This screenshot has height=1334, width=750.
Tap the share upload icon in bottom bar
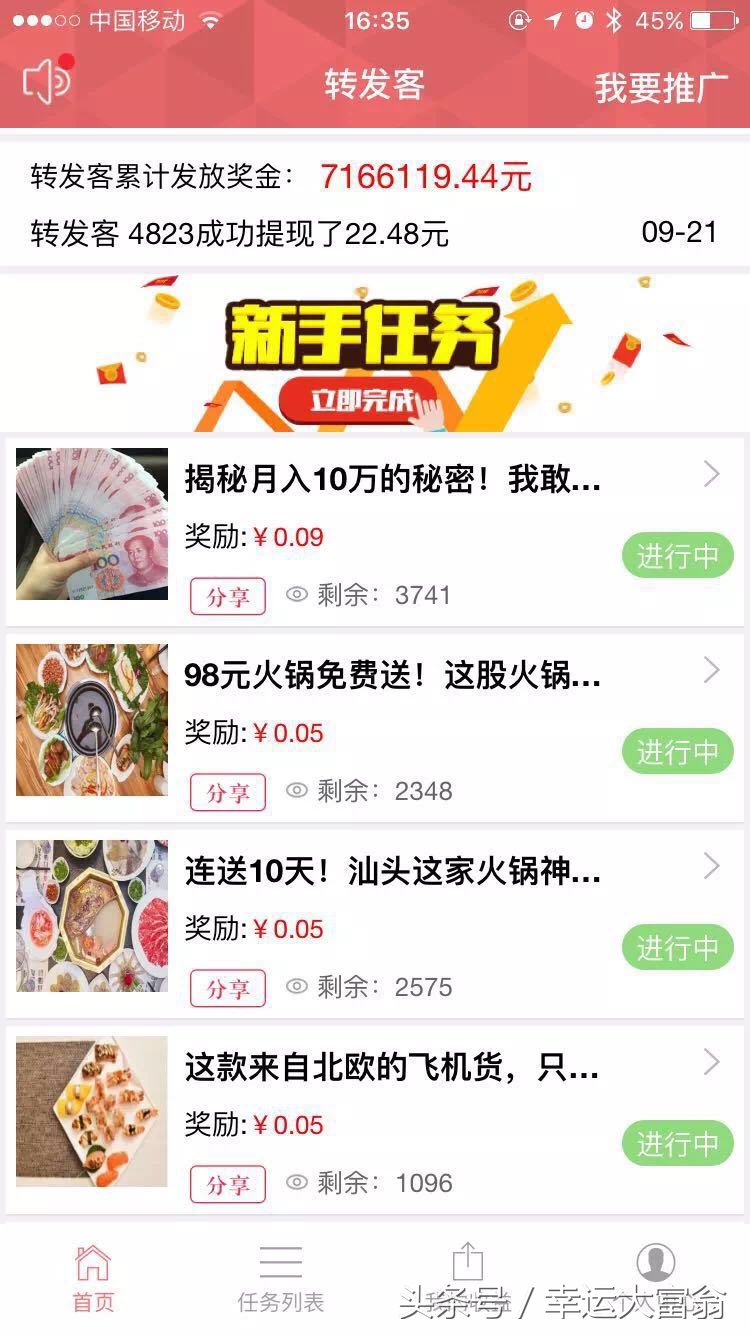coord(469,1262)
